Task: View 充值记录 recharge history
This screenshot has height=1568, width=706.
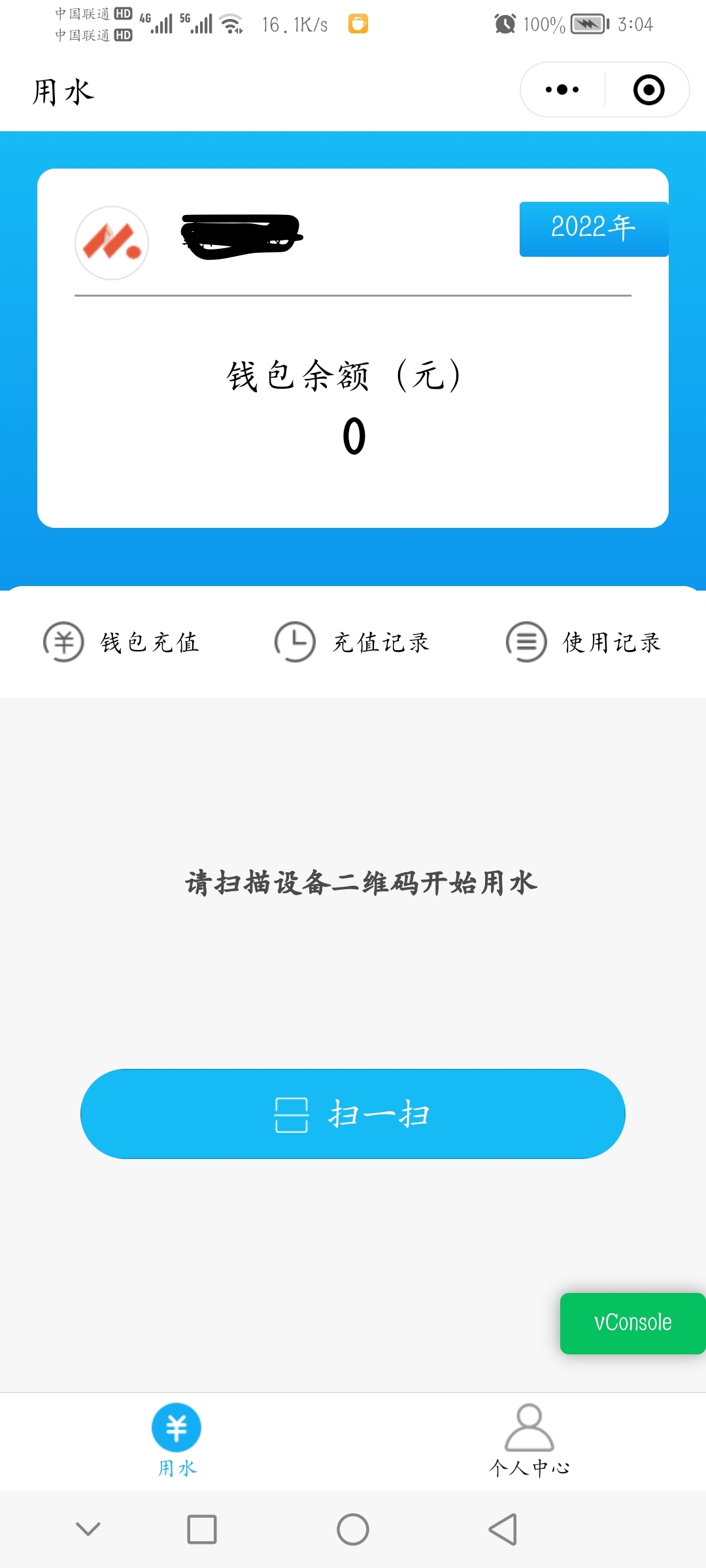Action: coord(352,642)
